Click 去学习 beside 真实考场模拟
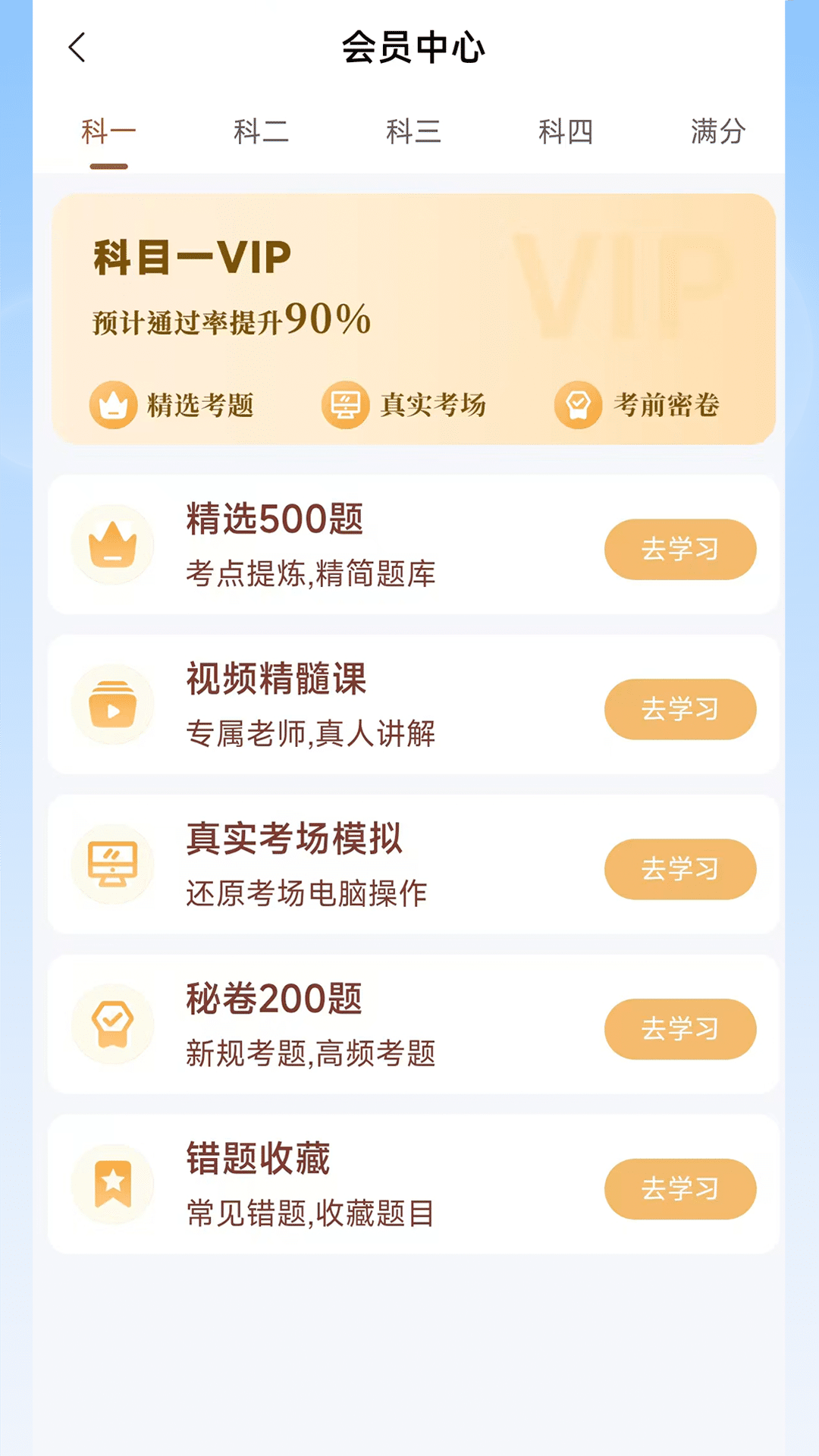This screenshot has width=819, height=1456. pyautogui.click(x=680, y=869)
